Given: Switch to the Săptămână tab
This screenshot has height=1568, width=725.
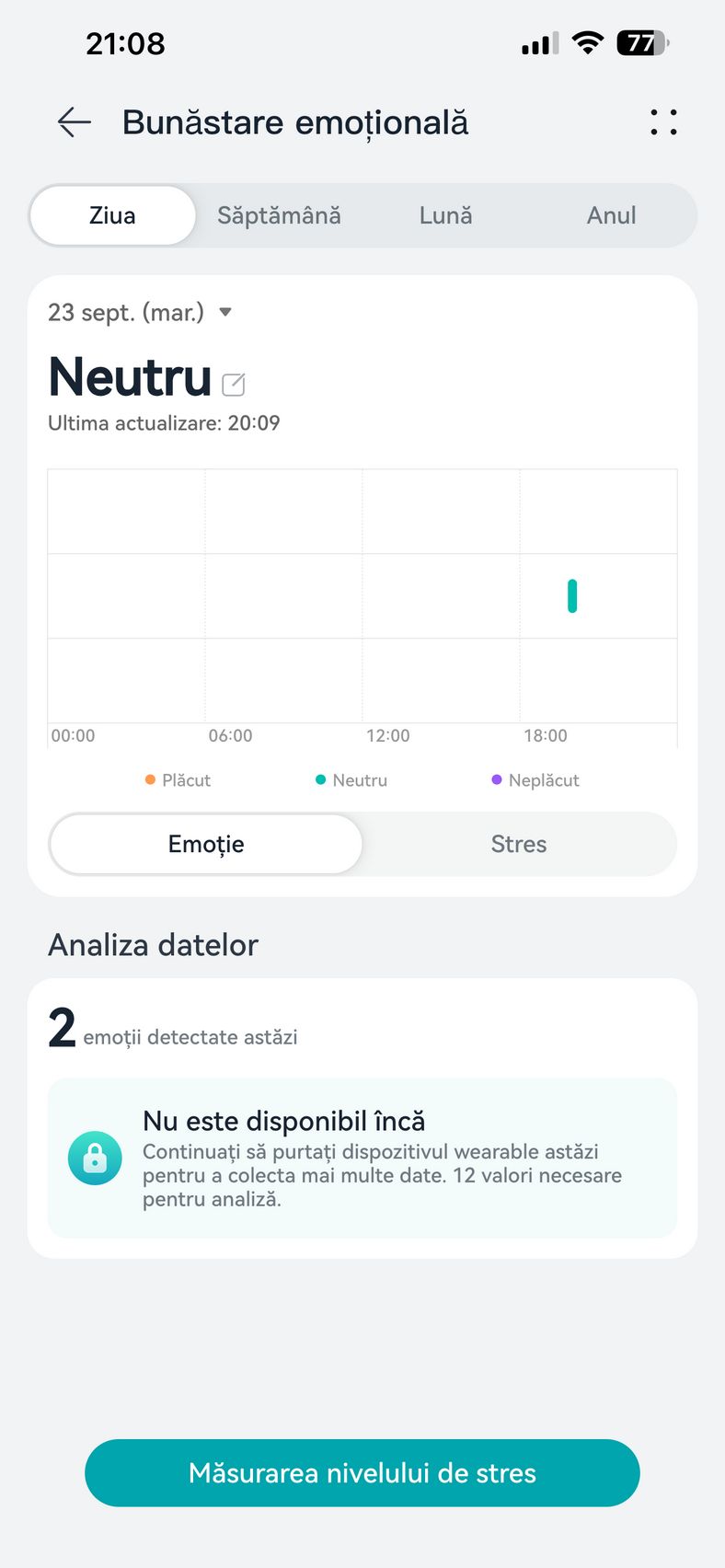Looking at the screenshot, I should point(279,215).
